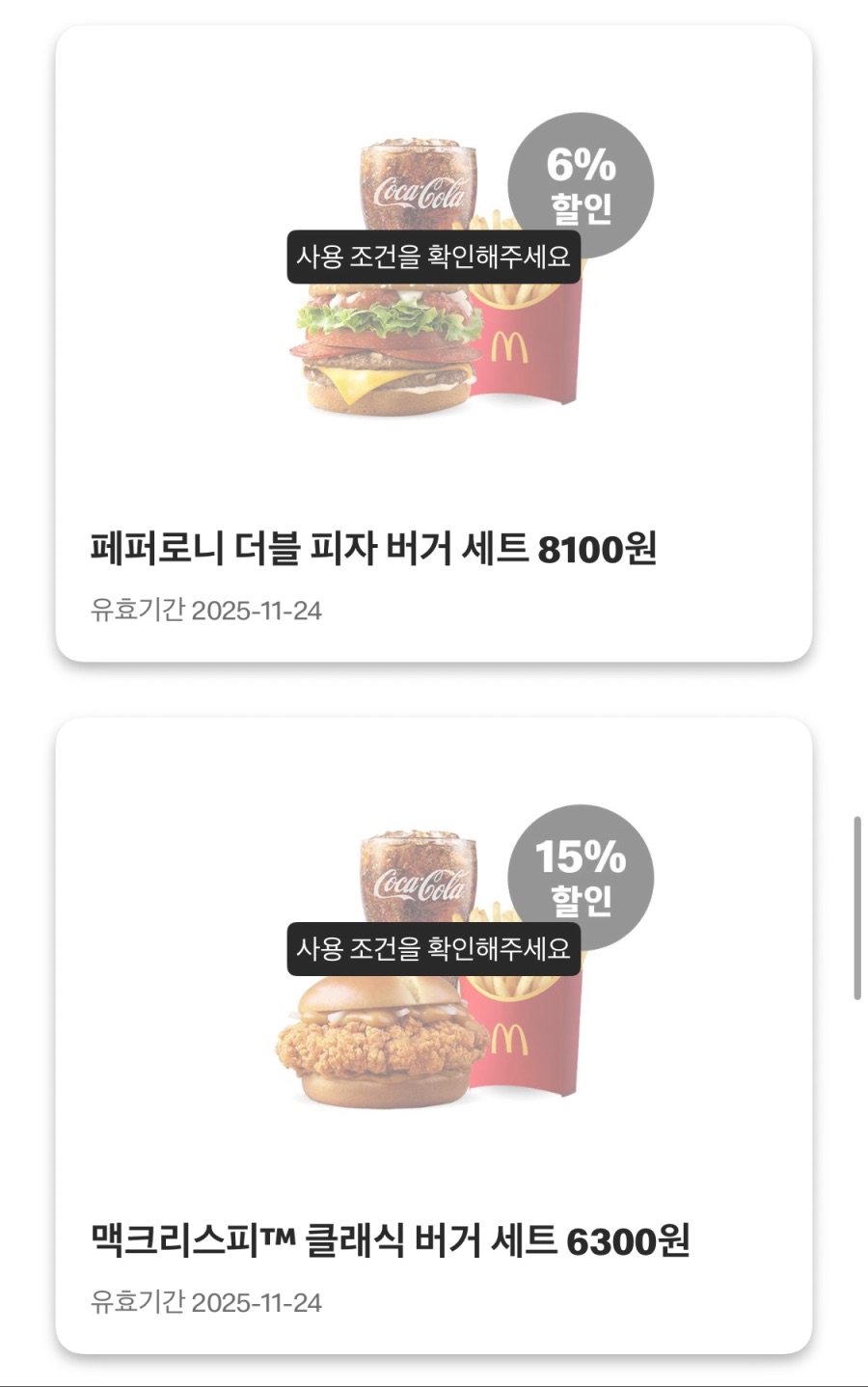868x1387 pixels.
Task: Expand the usage conditions notice on the first coupon
Action: [434, 258]
